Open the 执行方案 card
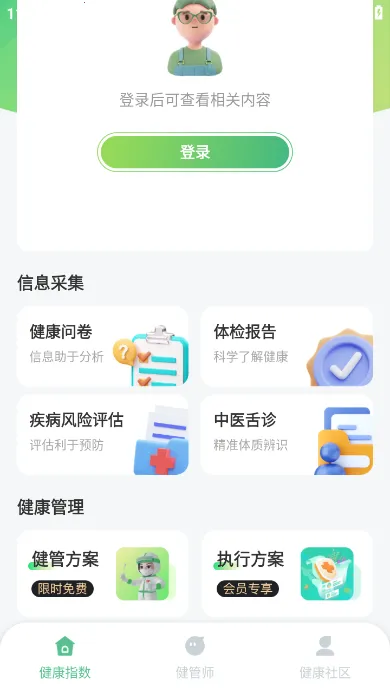The image size is (390, 693). pyautogui.click(x=287, y=574)
